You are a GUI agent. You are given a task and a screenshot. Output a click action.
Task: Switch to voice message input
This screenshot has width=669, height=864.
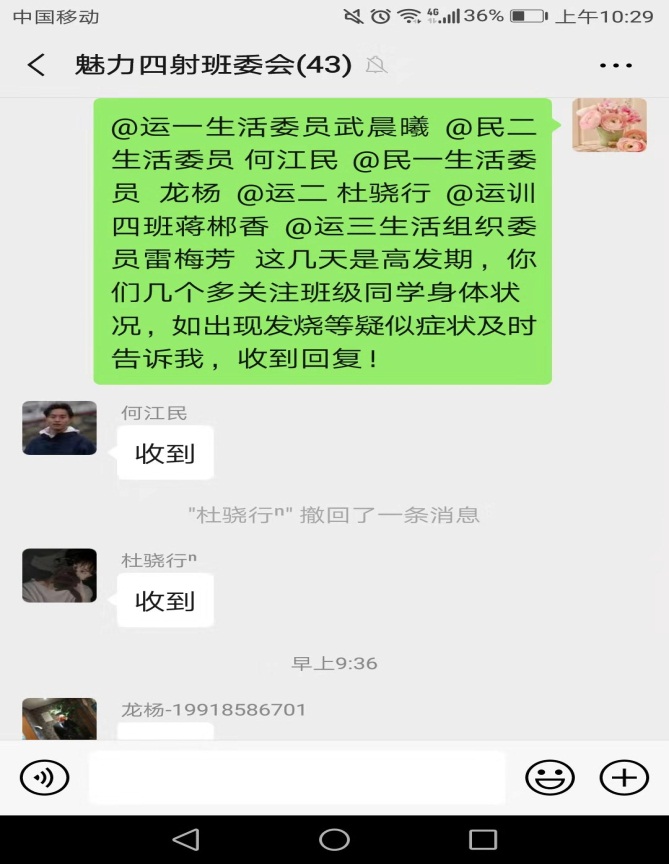(45, 777)
